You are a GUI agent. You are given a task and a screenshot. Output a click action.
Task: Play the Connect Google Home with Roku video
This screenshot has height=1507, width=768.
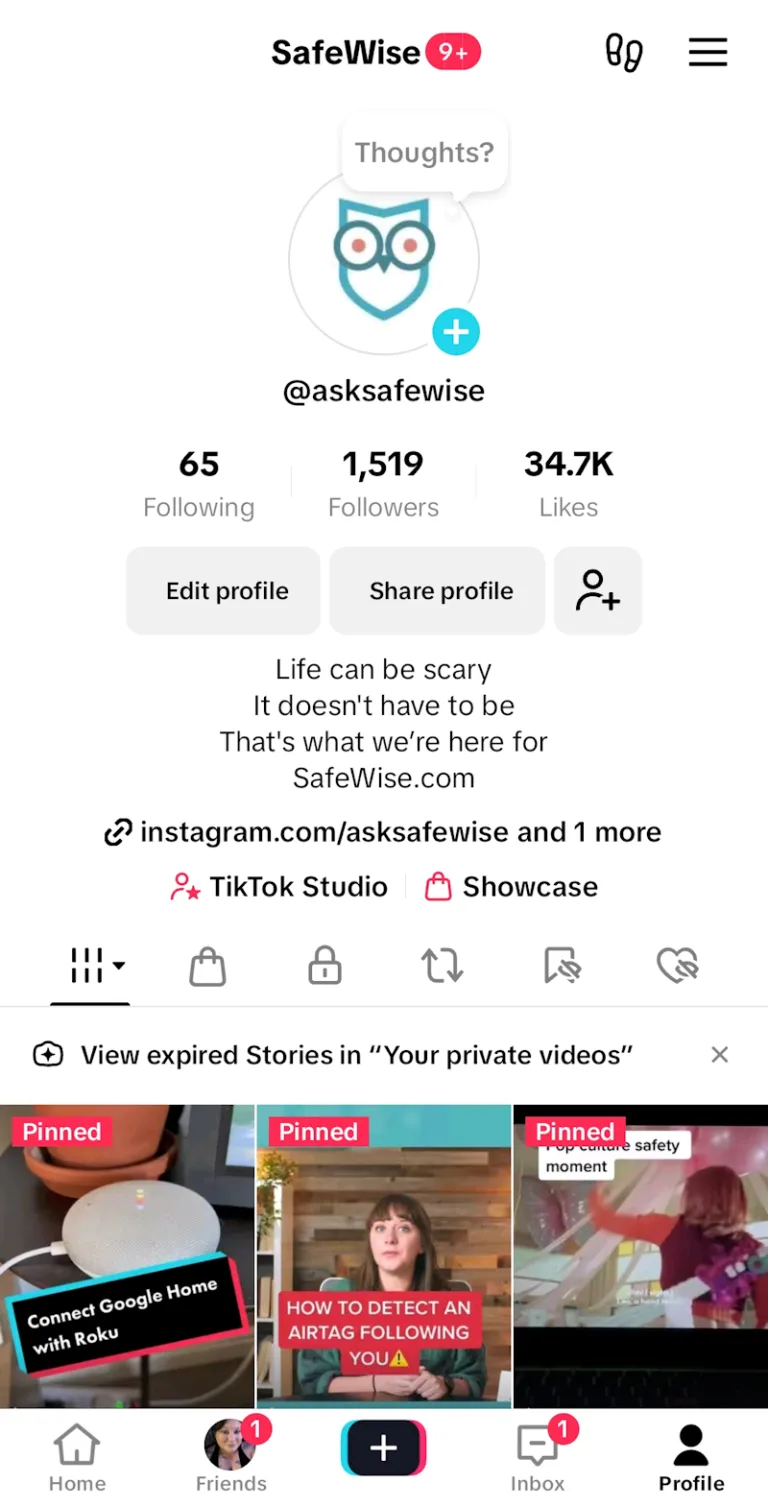click(127, 1256)
